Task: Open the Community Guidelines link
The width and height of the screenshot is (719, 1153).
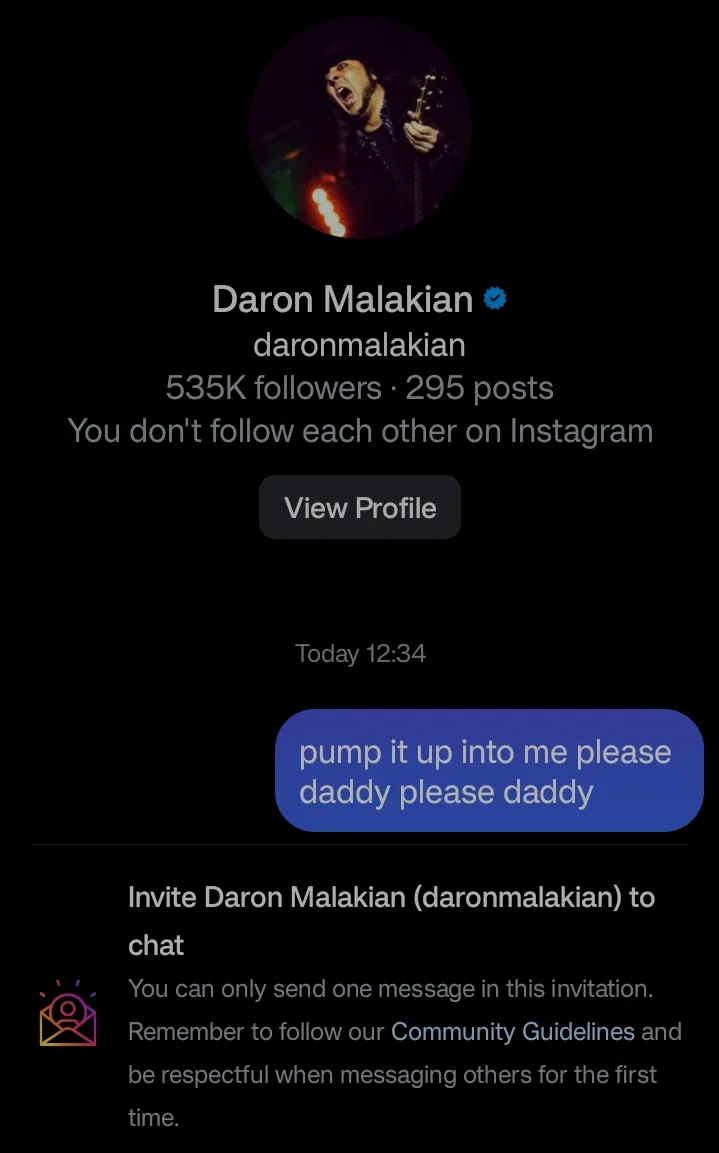Action: click(512, 1031)
